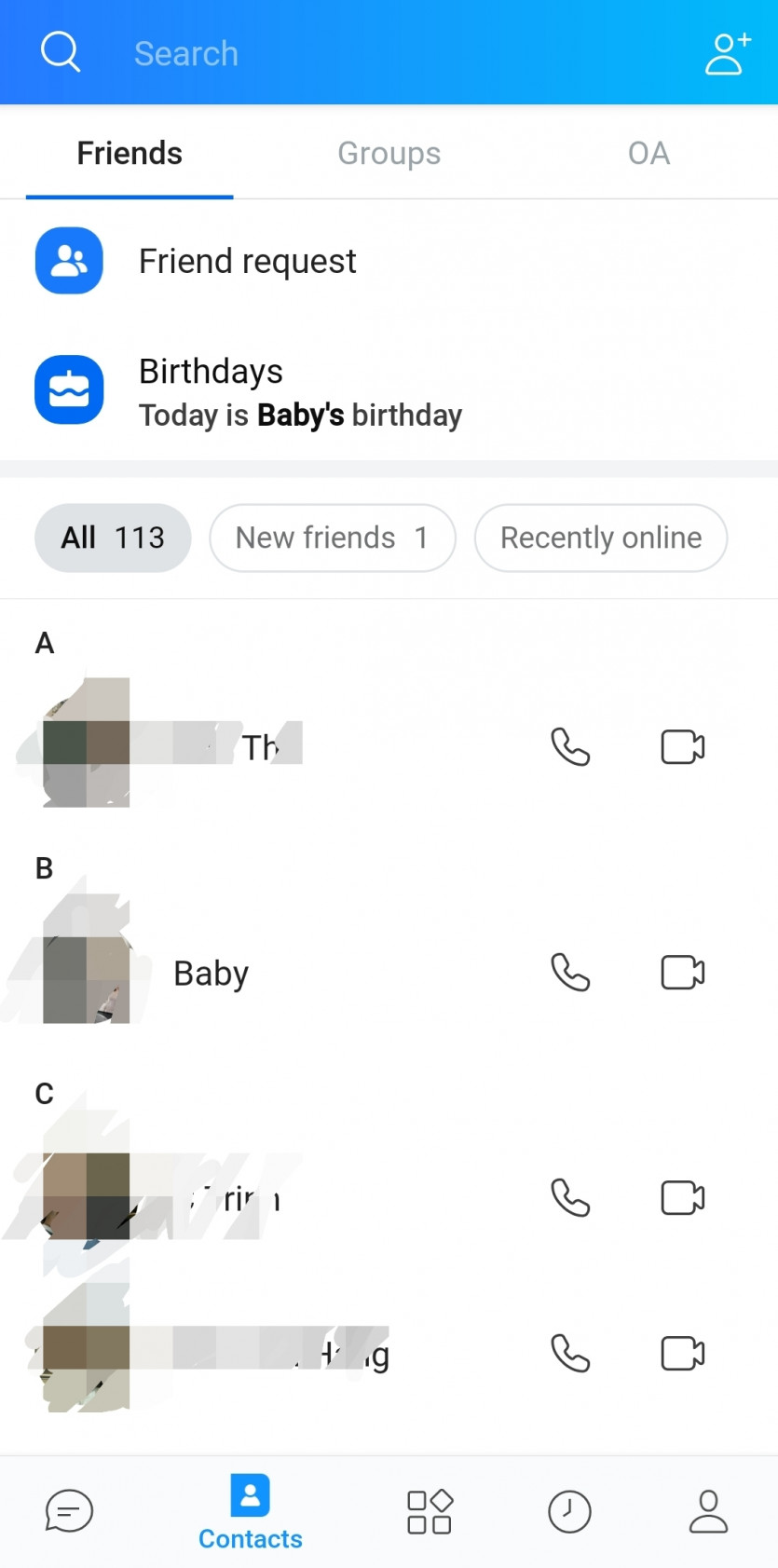Start a voice call with Baby
Viewport: 778px width, 1568px height.
(571, 972)
